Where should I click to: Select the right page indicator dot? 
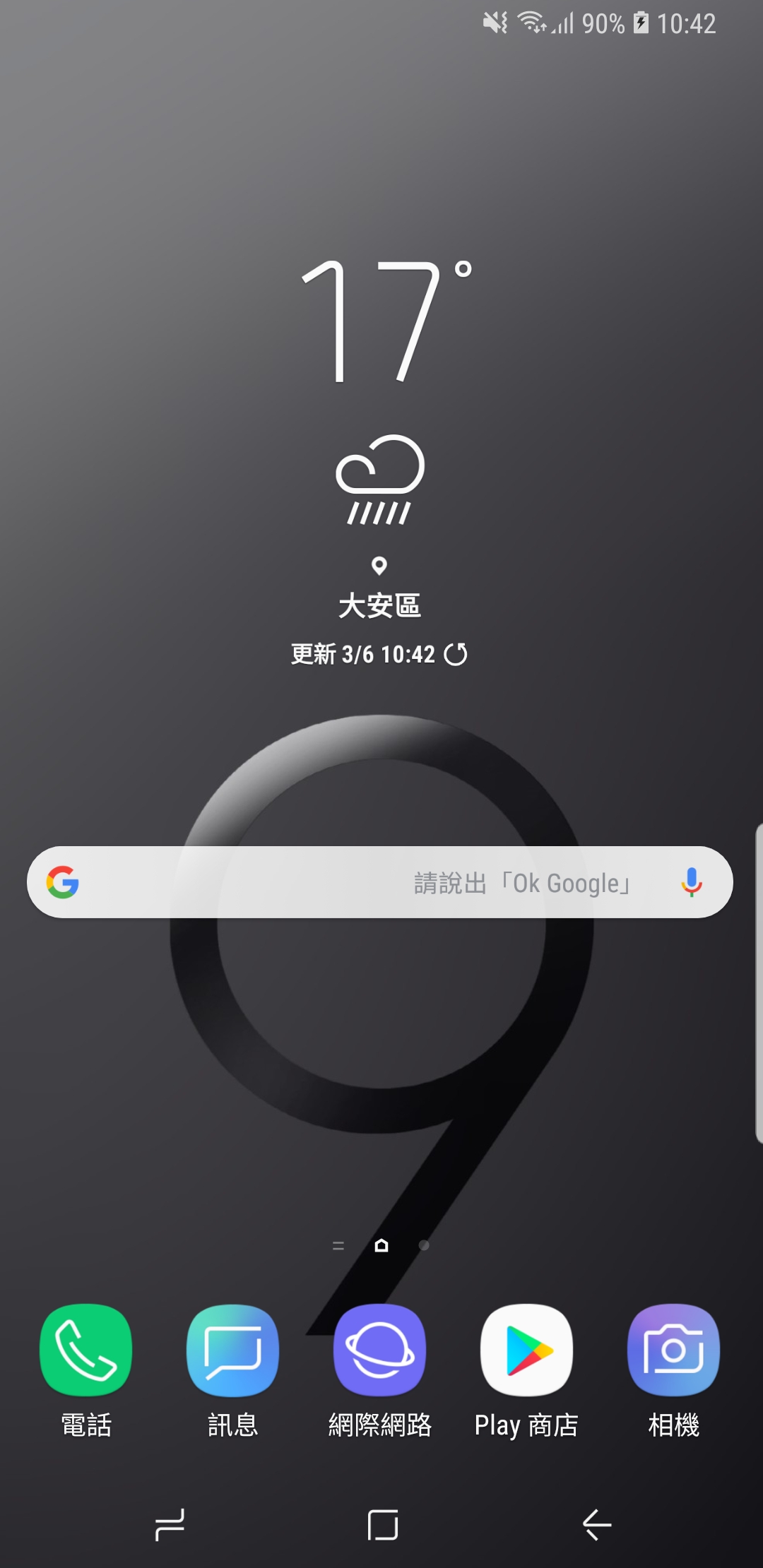[x=424, y=1245]
